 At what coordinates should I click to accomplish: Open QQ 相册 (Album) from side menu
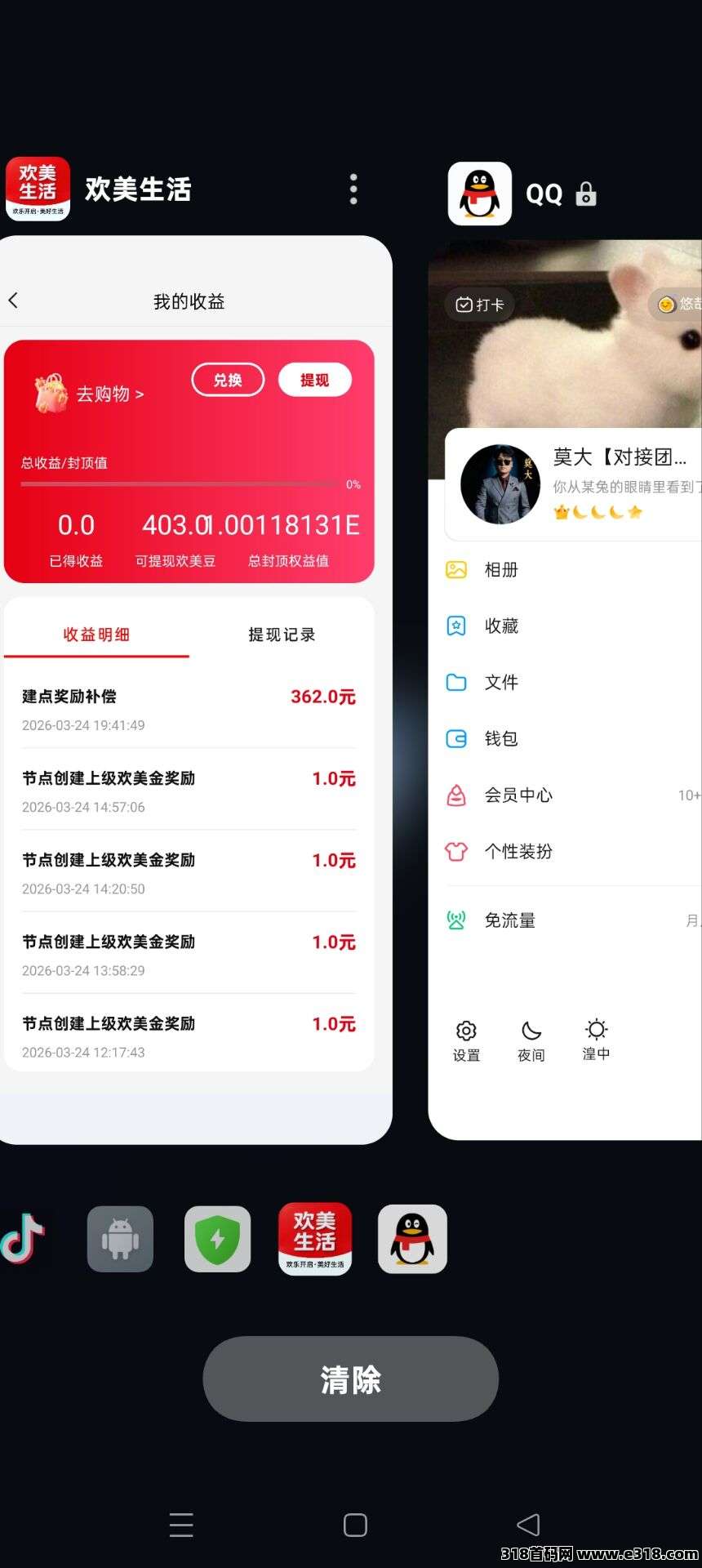501,570
